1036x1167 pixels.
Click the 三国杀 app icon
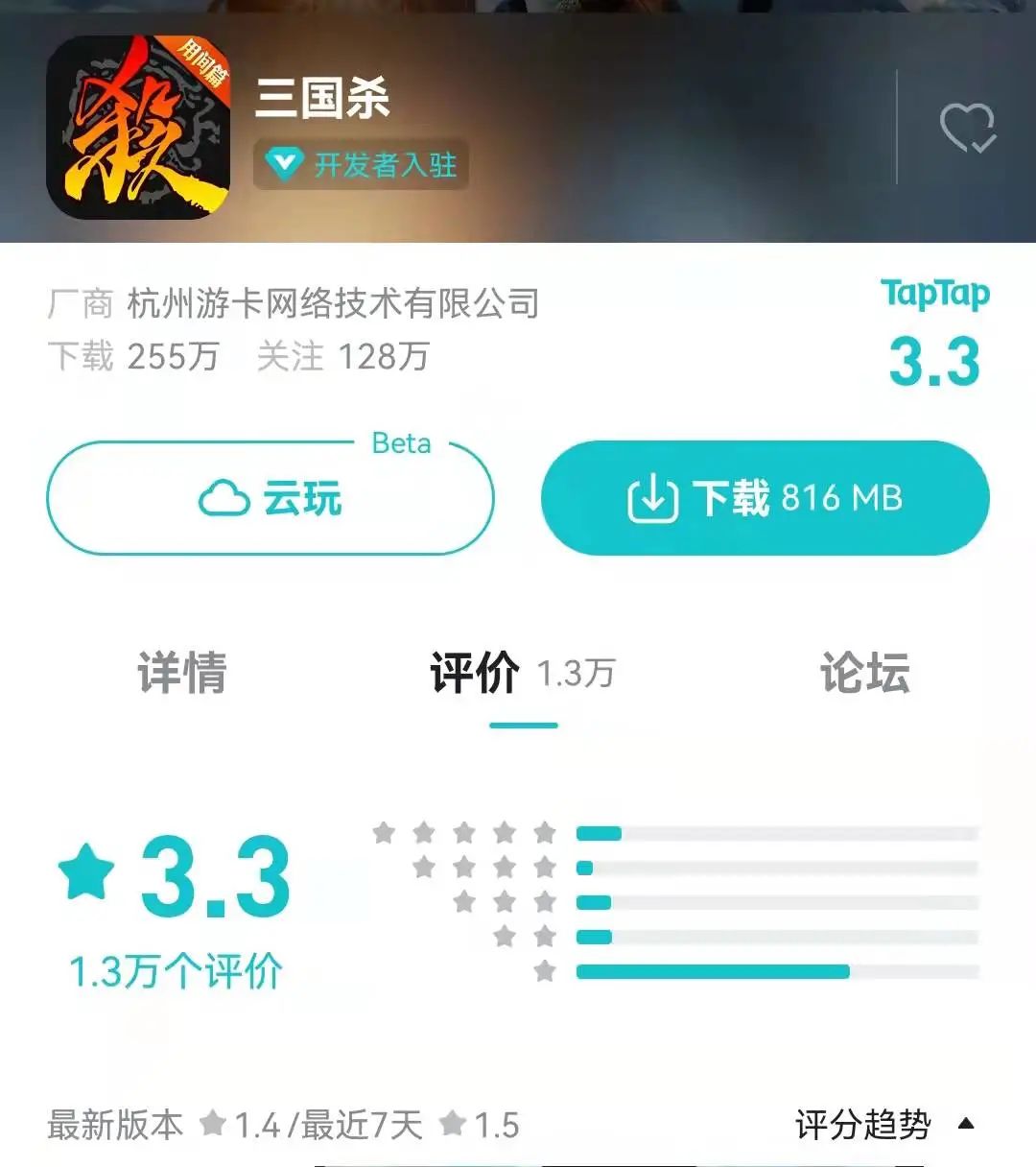142,125
